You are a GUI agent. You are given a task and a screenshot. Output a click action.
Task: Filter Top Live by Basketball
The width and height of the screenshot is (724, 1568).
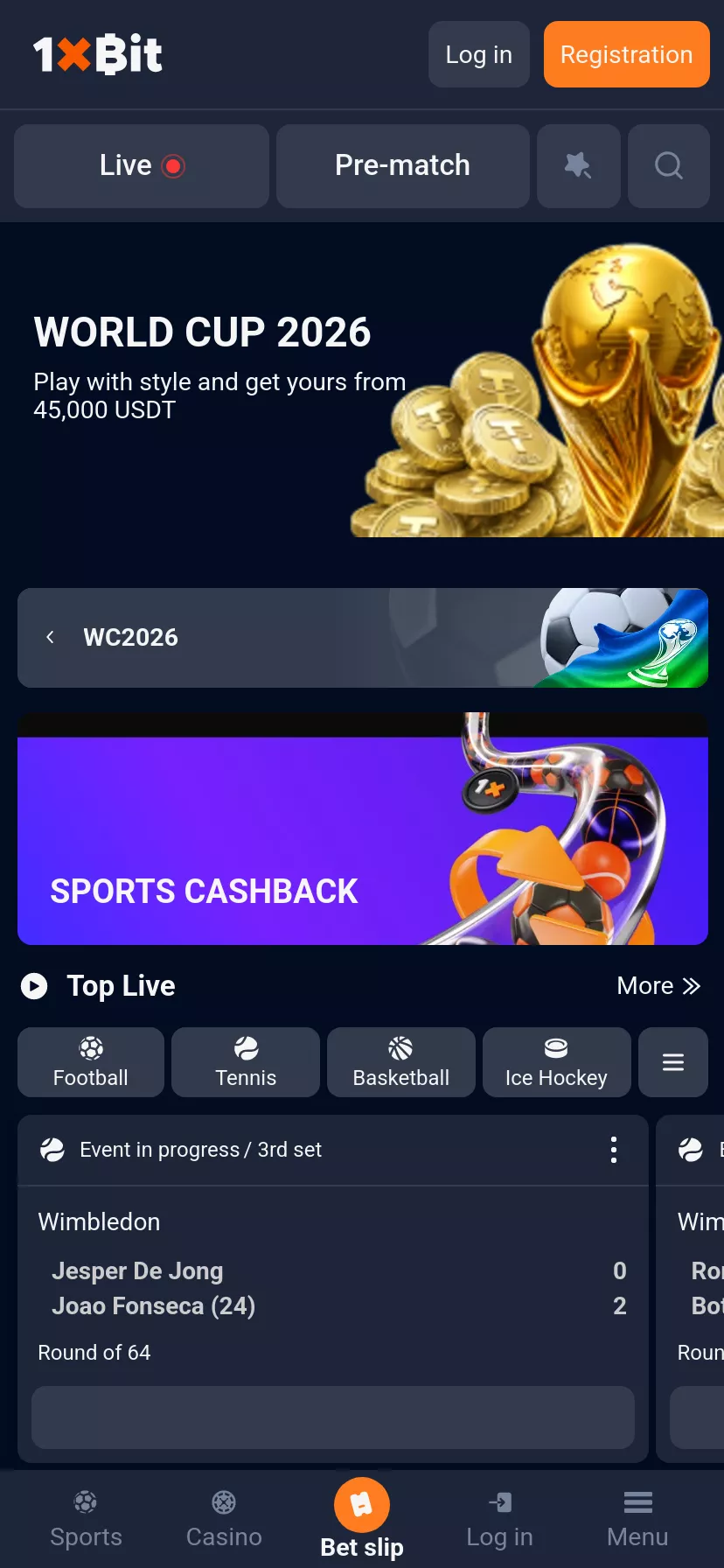click(401, 1062)
